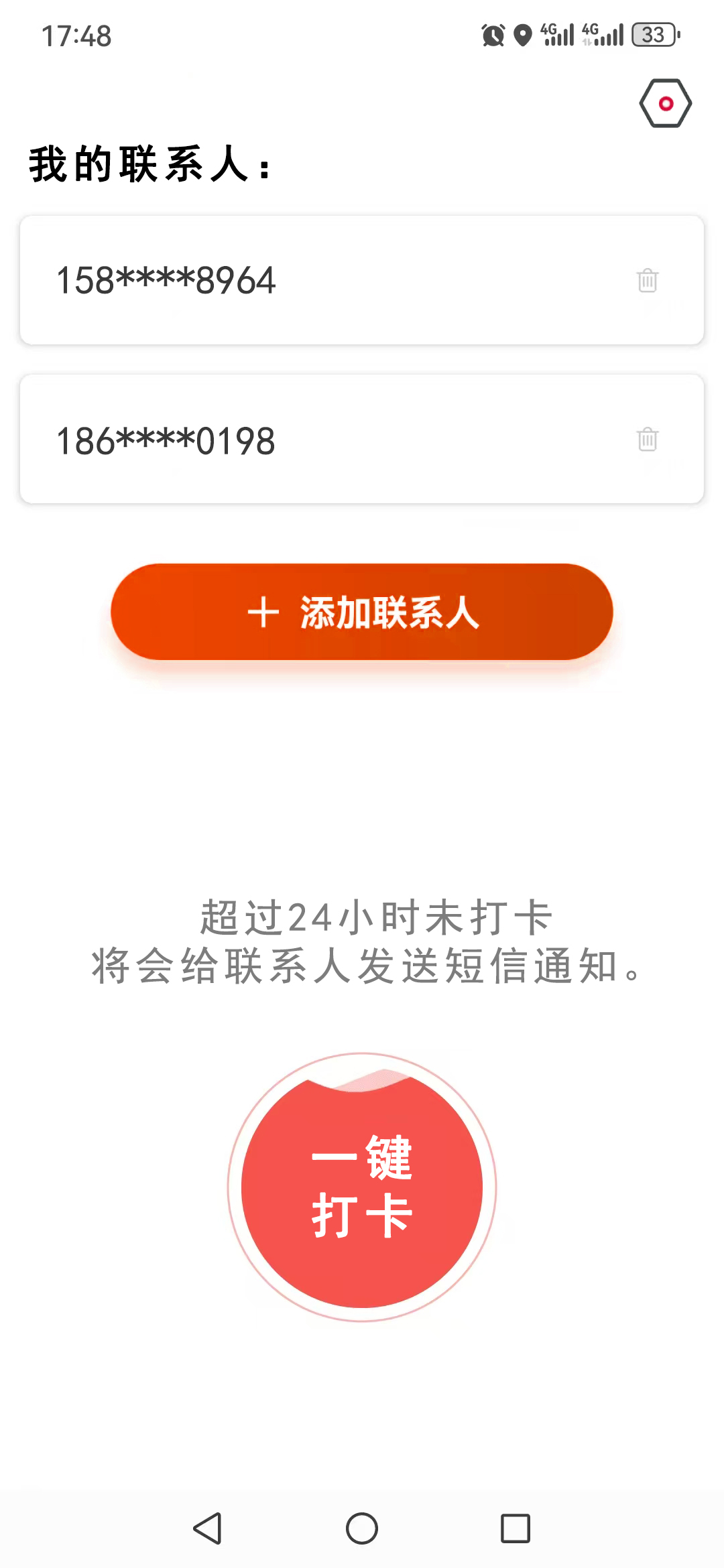Viewport: 724px width, 1568px height.
Task: Return to the home screen
Action: click(362, 1528)
